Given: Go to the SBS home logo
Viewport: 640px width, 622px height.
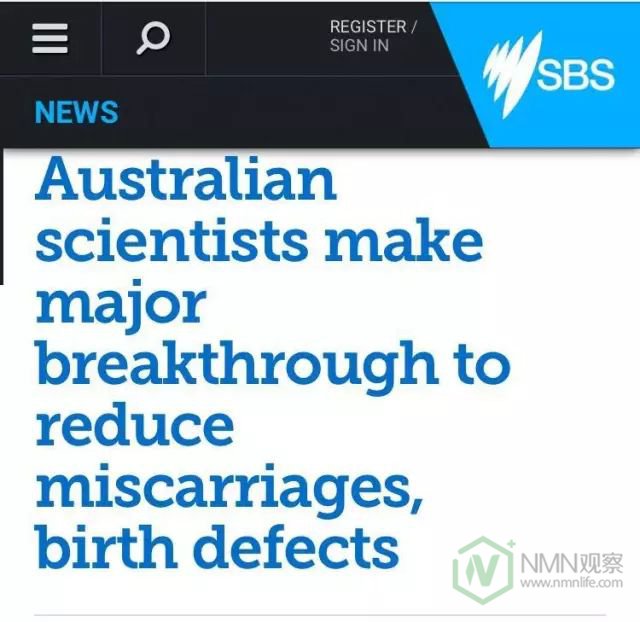Looking at the screenshot, I should 548,72.
